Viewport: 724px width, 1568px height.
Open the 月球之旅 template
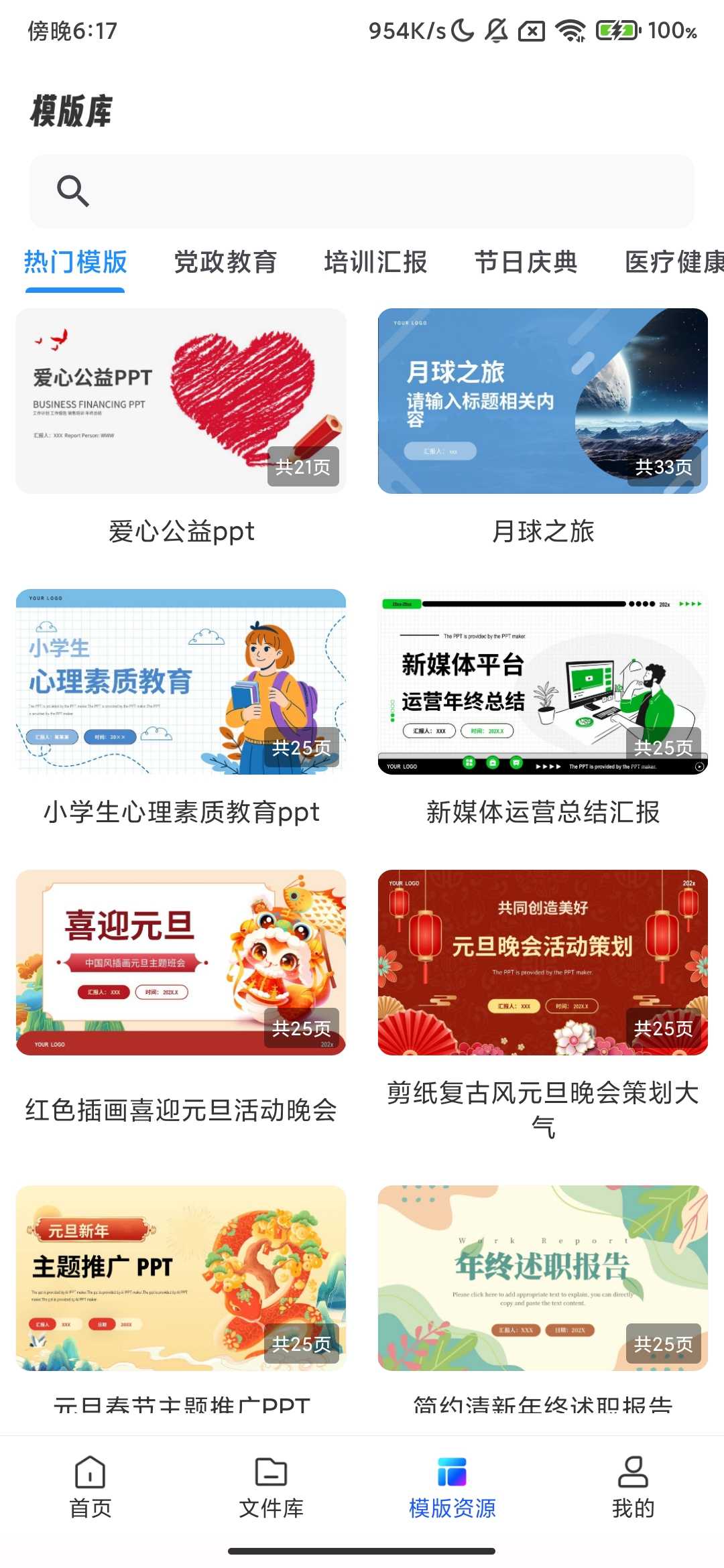coord(543,399)
